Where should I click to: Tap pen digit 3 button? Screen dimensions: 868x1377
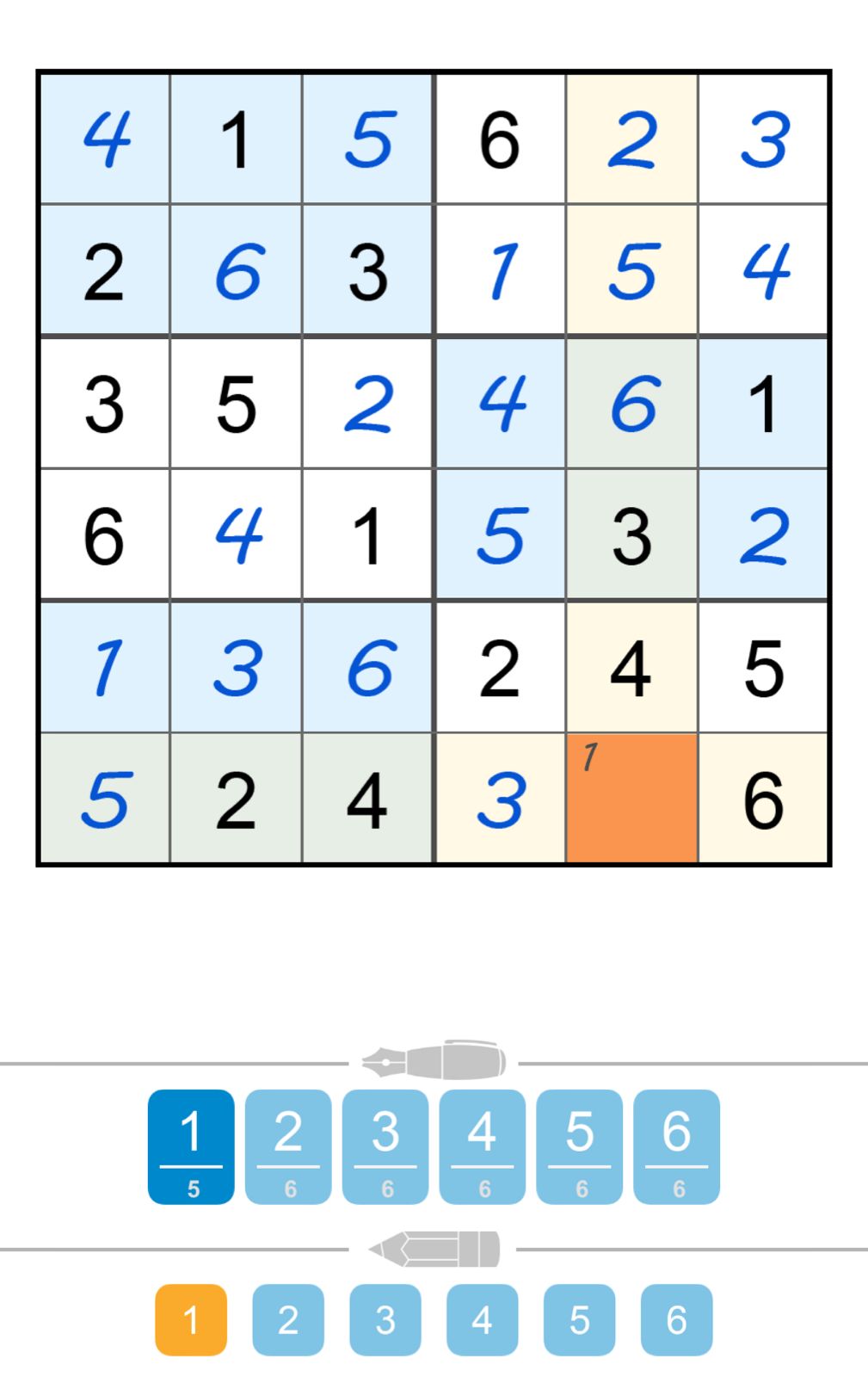[385, 1146]
